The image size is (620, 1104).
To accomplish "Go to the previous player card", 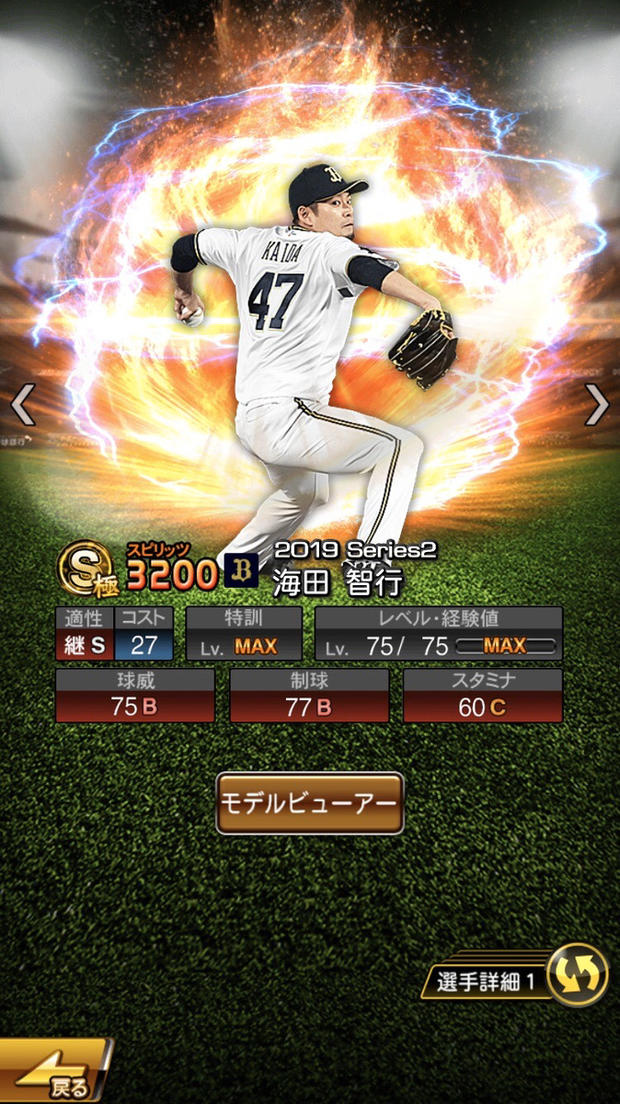I will [x=22, y=404].
